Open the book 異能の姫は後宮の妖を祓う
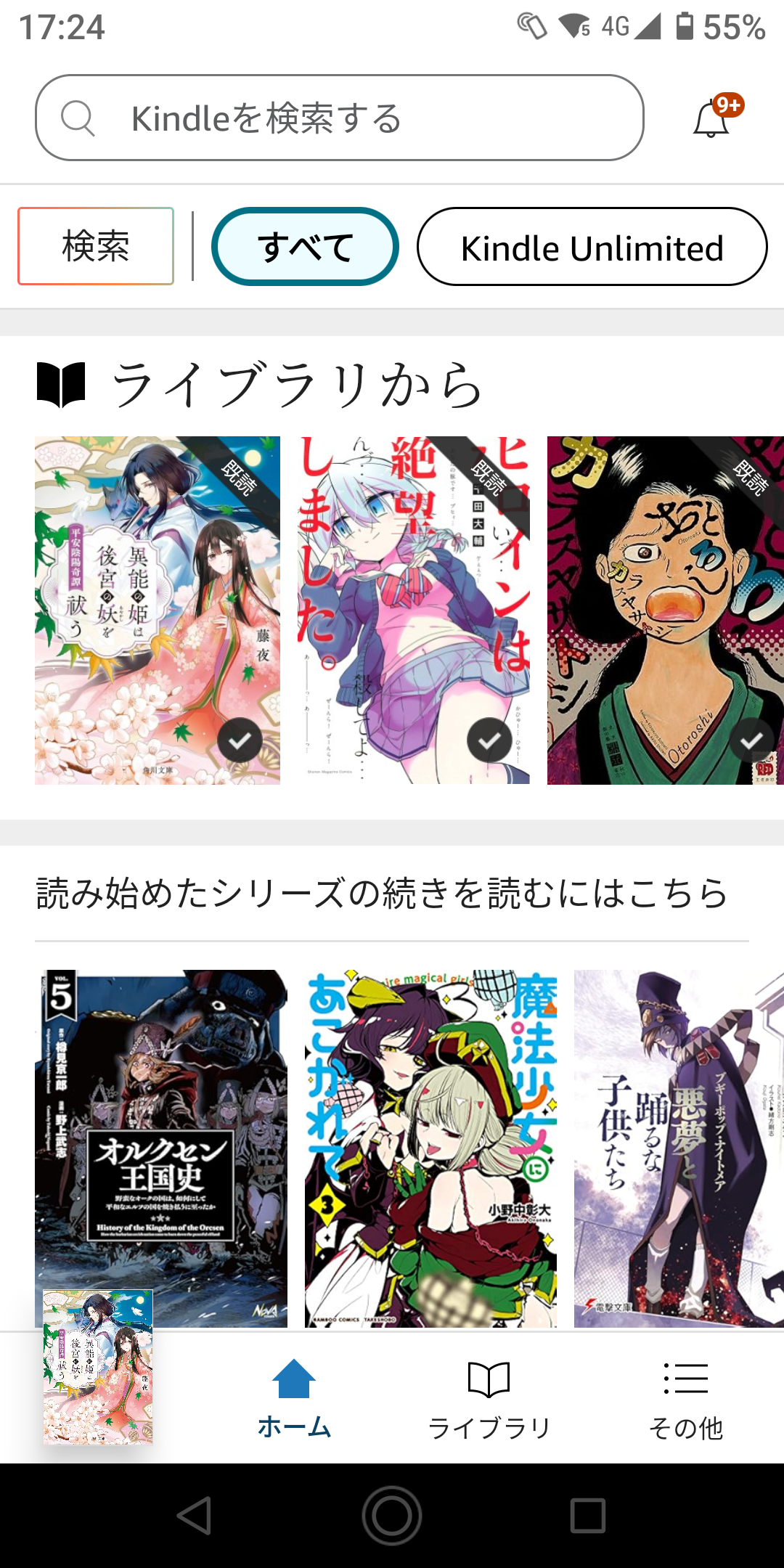Screen dimensions: 784x1568 [158, 610]
